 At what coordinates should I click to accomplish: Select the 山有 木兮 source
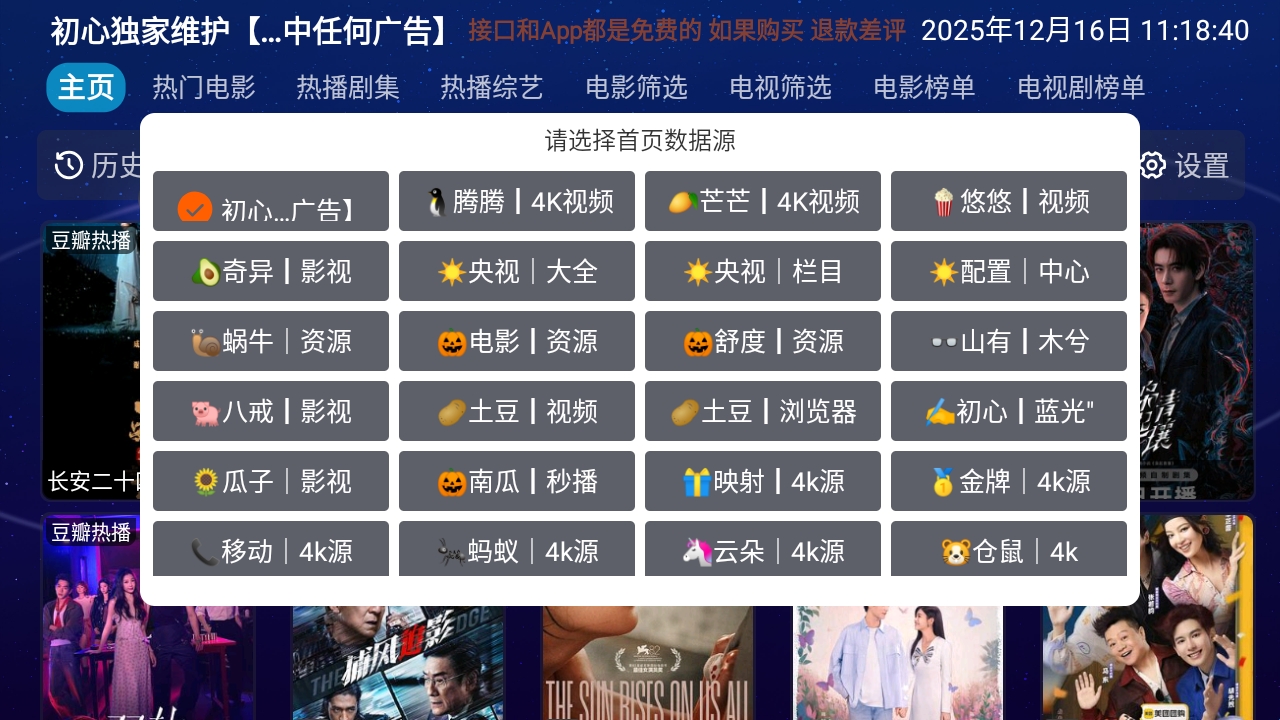coord(1009,341)
